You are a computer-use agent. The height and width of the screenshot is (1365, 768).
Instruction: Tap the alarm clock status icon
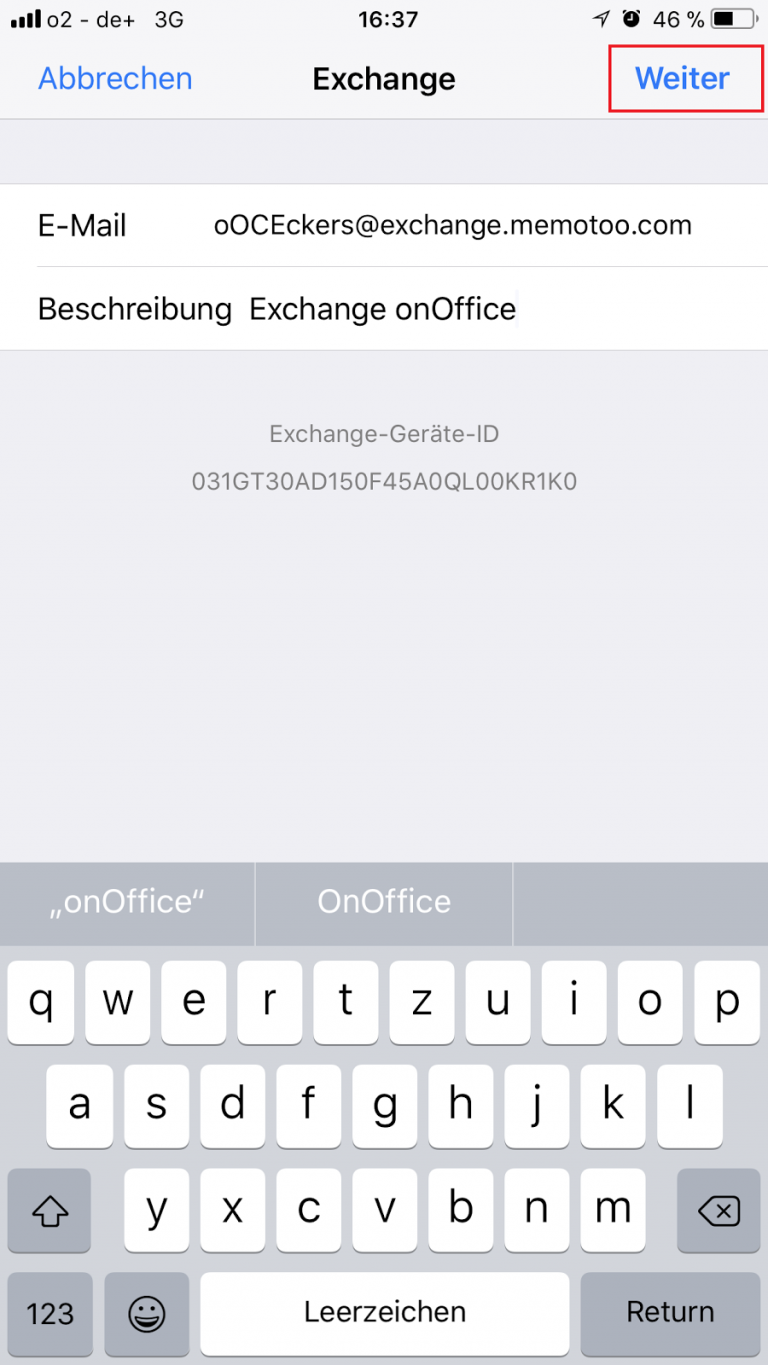(x=631, y=17)
